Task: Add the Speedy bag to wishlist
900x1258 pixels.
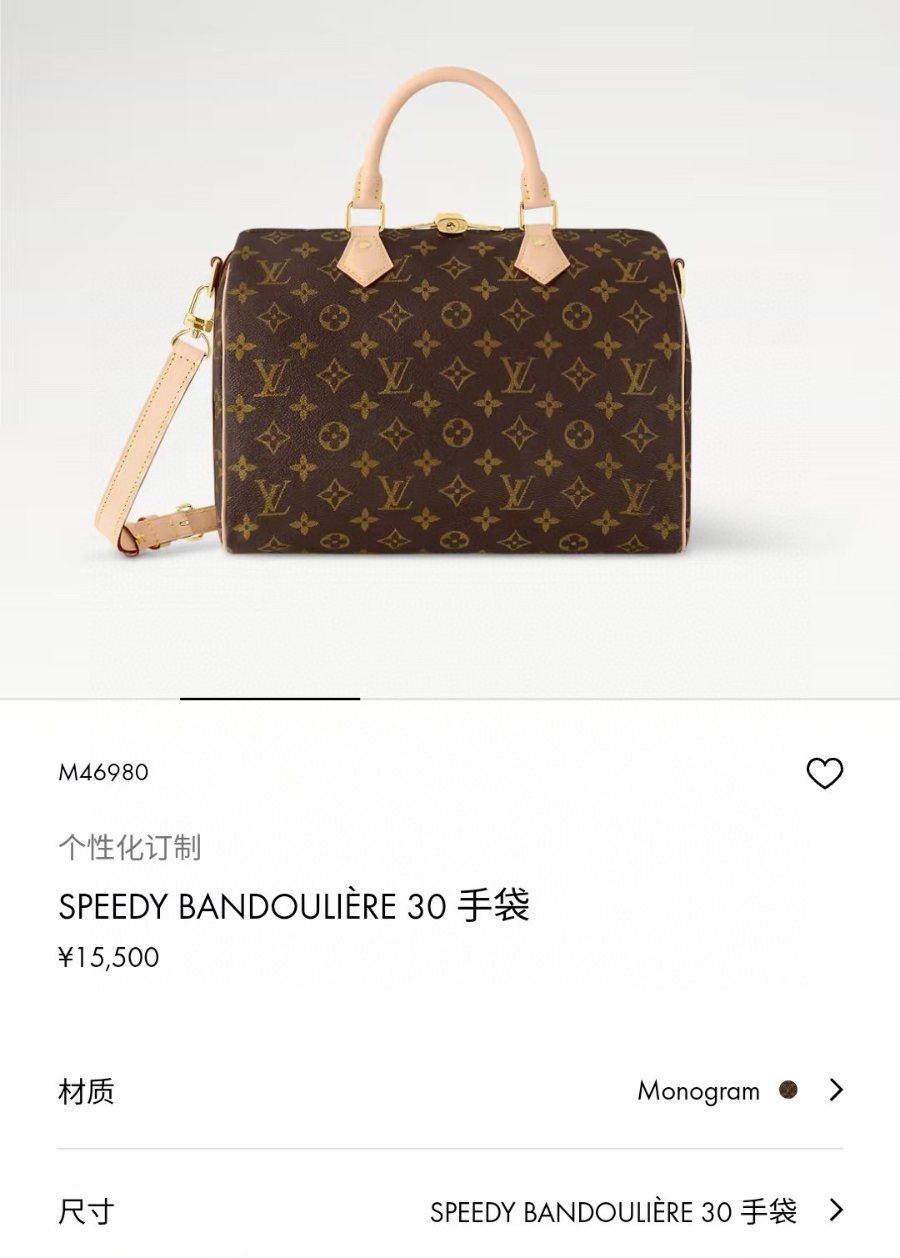Action: [824, 773]
